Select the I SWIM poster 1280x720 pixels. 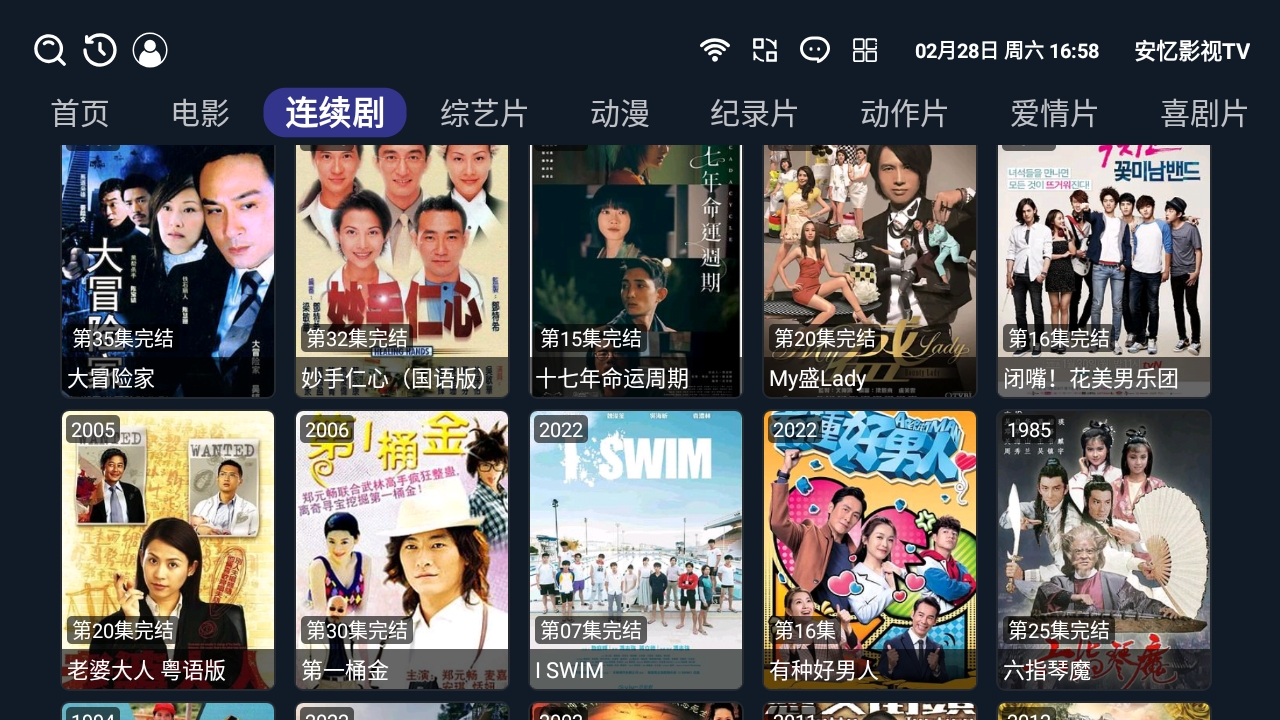636,550
